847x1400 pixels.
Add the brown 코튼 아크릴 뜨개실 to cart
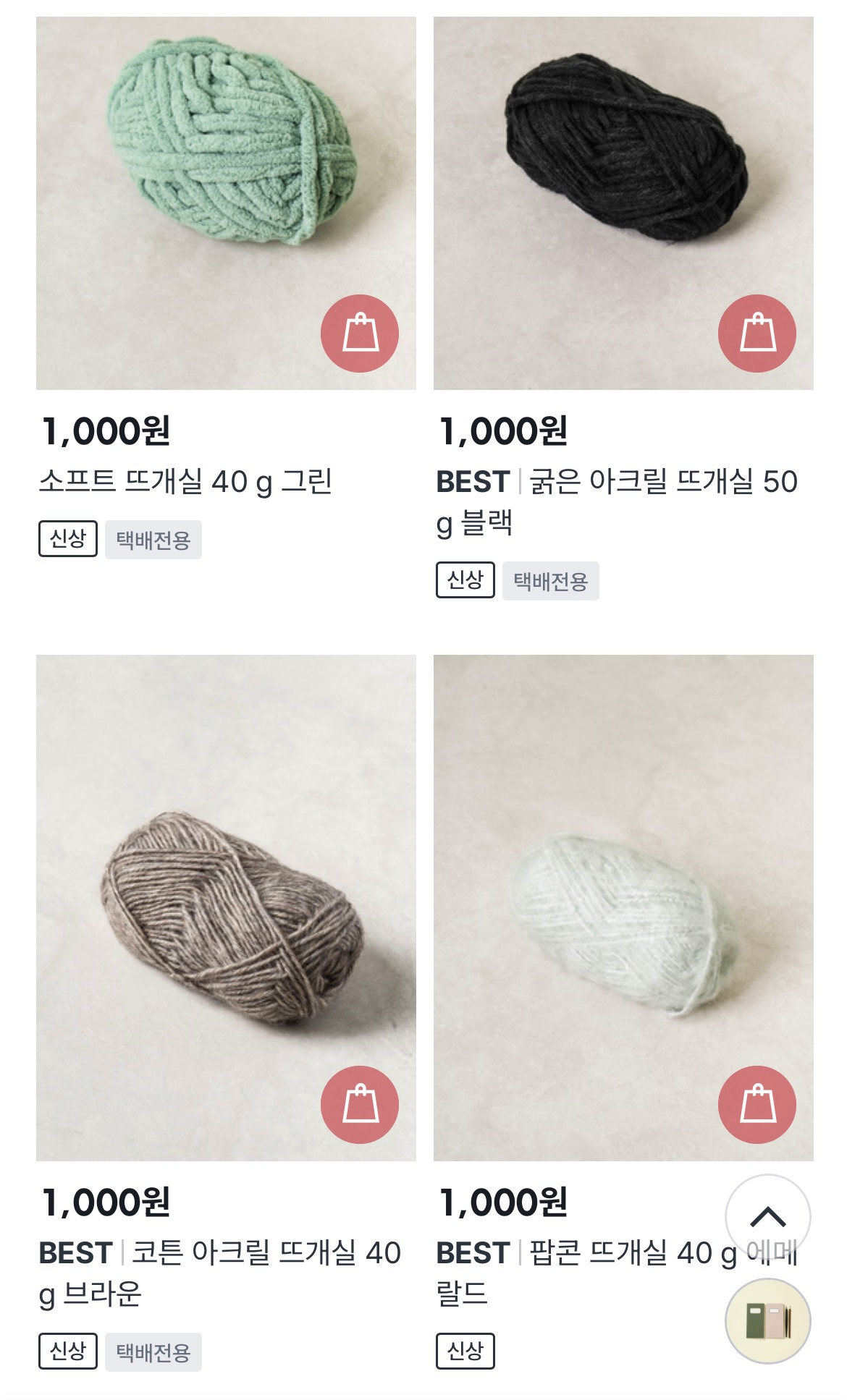[x=360, y=1104]
